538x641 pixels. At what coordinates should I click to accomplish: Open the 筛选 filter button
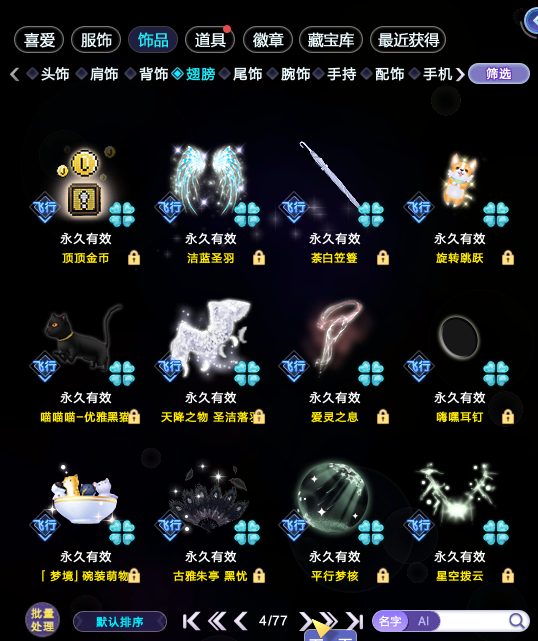point(498,74)
